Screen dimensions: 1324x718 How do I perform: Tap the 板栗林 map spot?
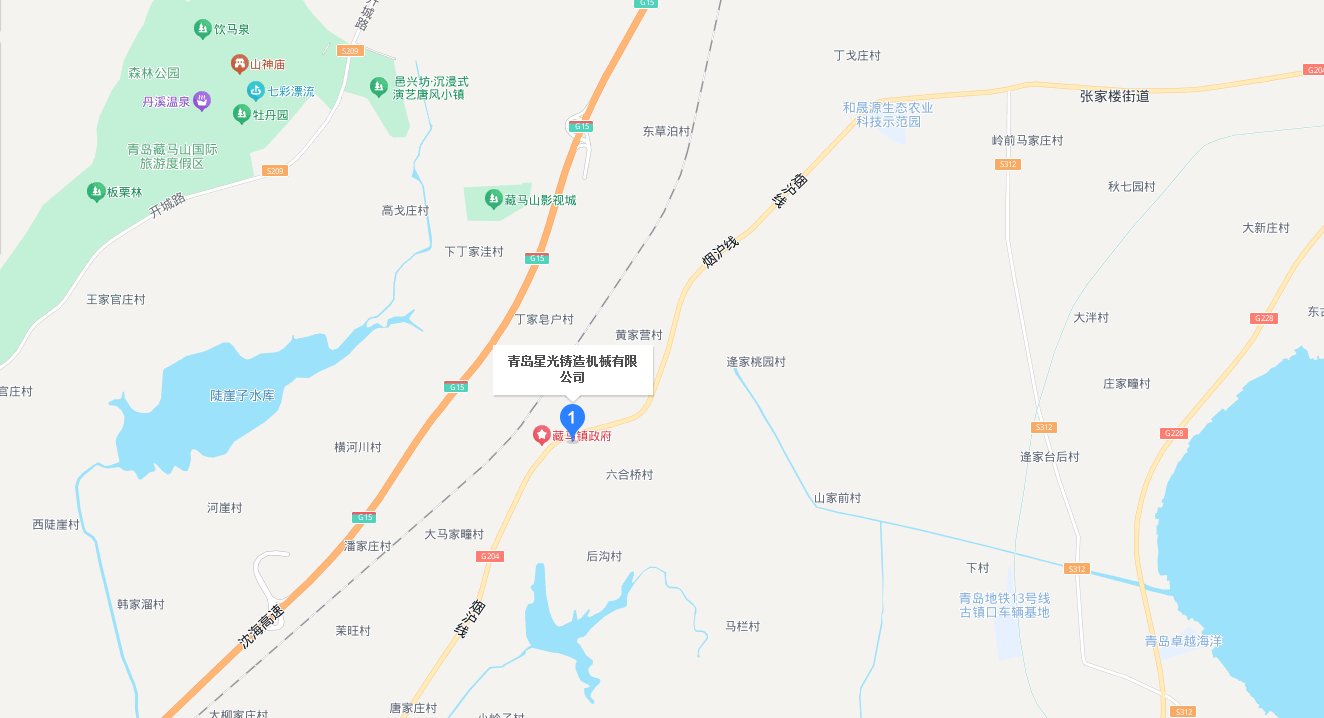click(96, 191)
